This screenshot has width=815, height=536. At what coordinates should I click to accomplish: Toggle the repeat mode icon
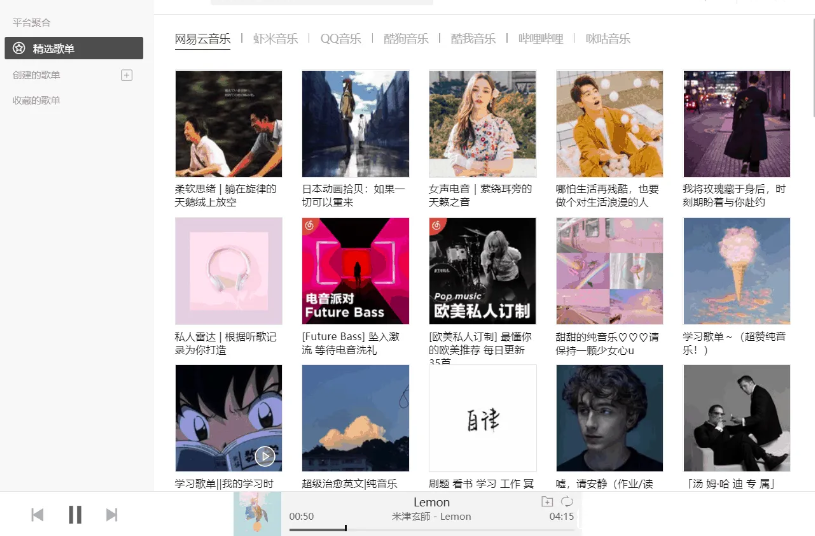click(x=567, y=501)
